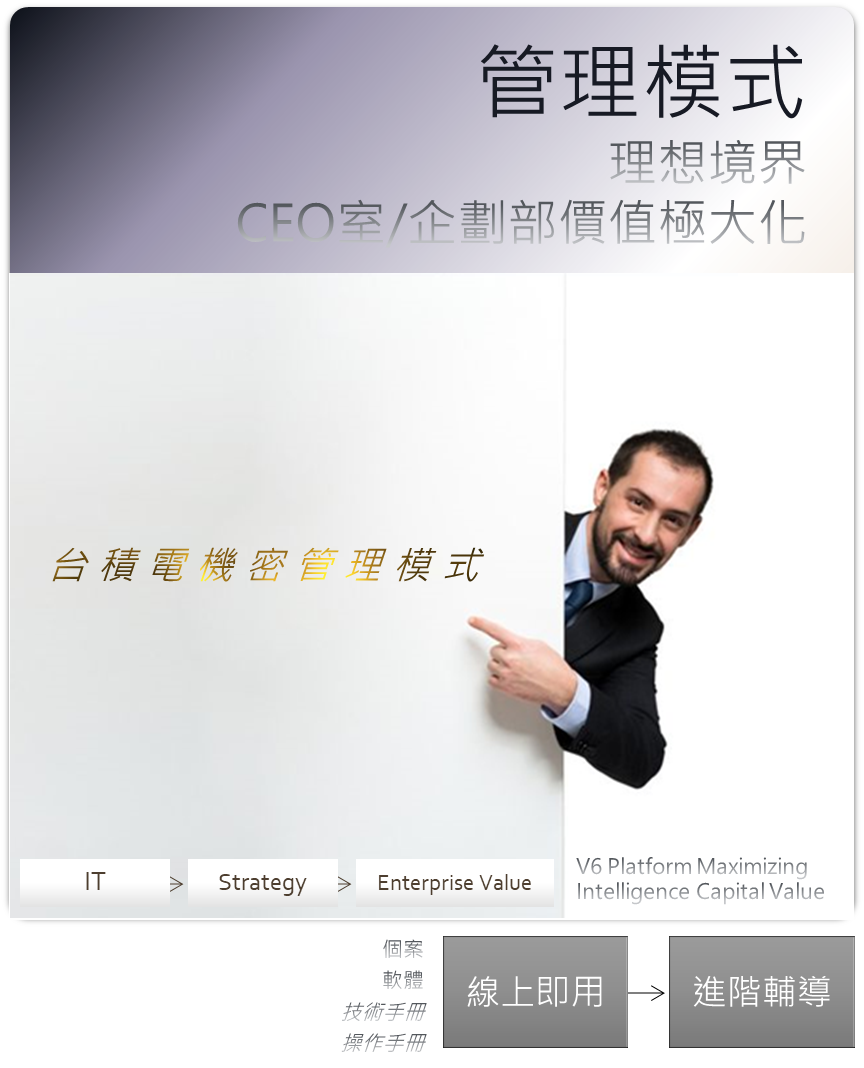Viewport: 864px width, 1068px height.
Task: View the 技術手冊 manual
Action: pyautogui.click(x=383, y=1012)
